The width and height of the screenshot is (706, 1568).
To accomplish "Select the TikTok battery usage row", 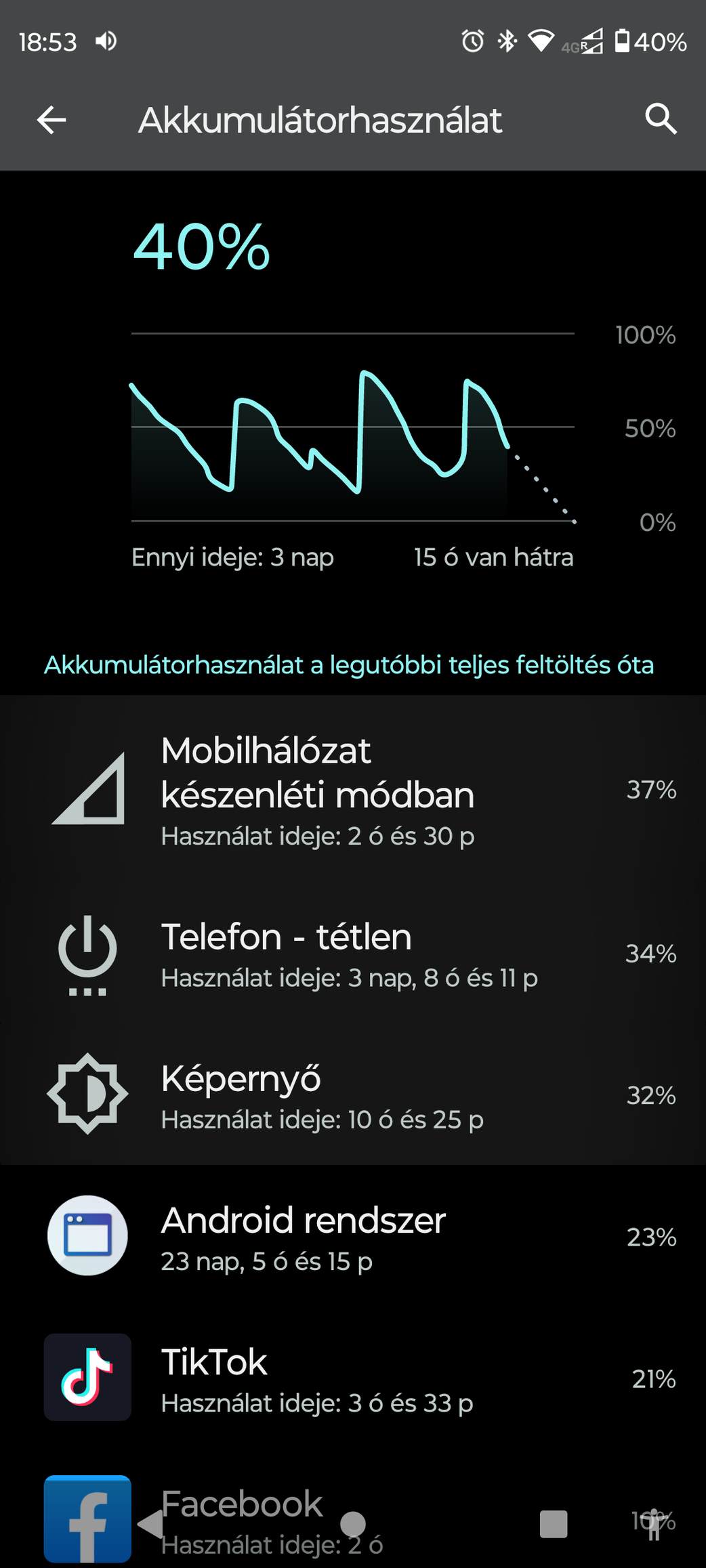I will 353,1378.
